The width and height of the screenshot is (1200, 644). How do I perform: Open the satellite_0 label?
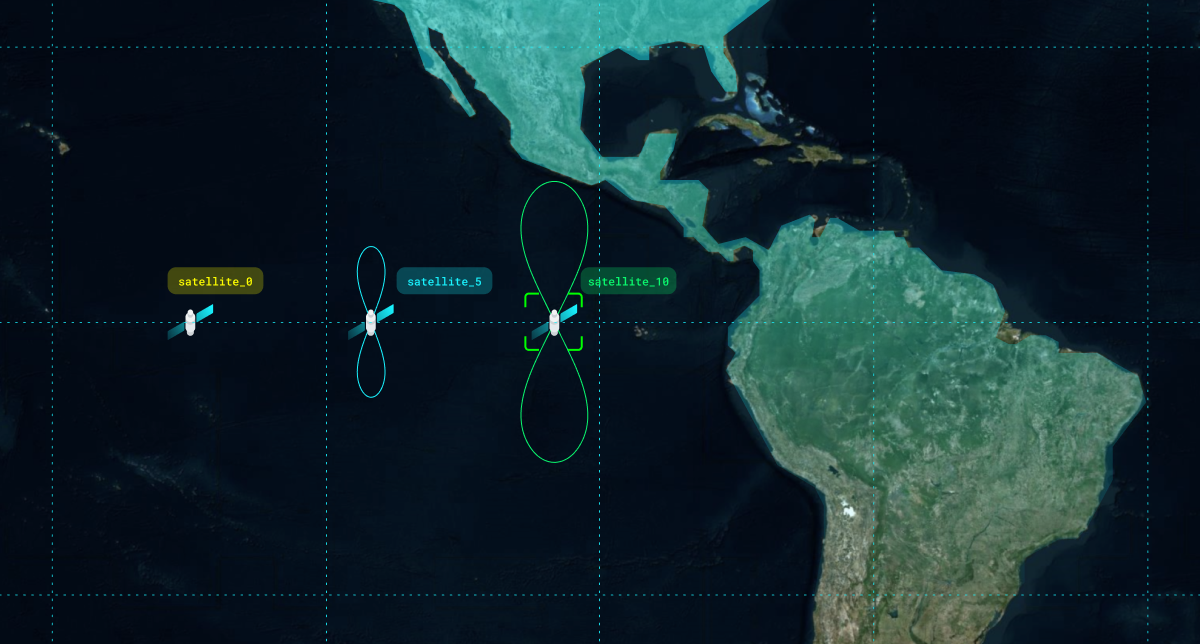pos(215,282)
